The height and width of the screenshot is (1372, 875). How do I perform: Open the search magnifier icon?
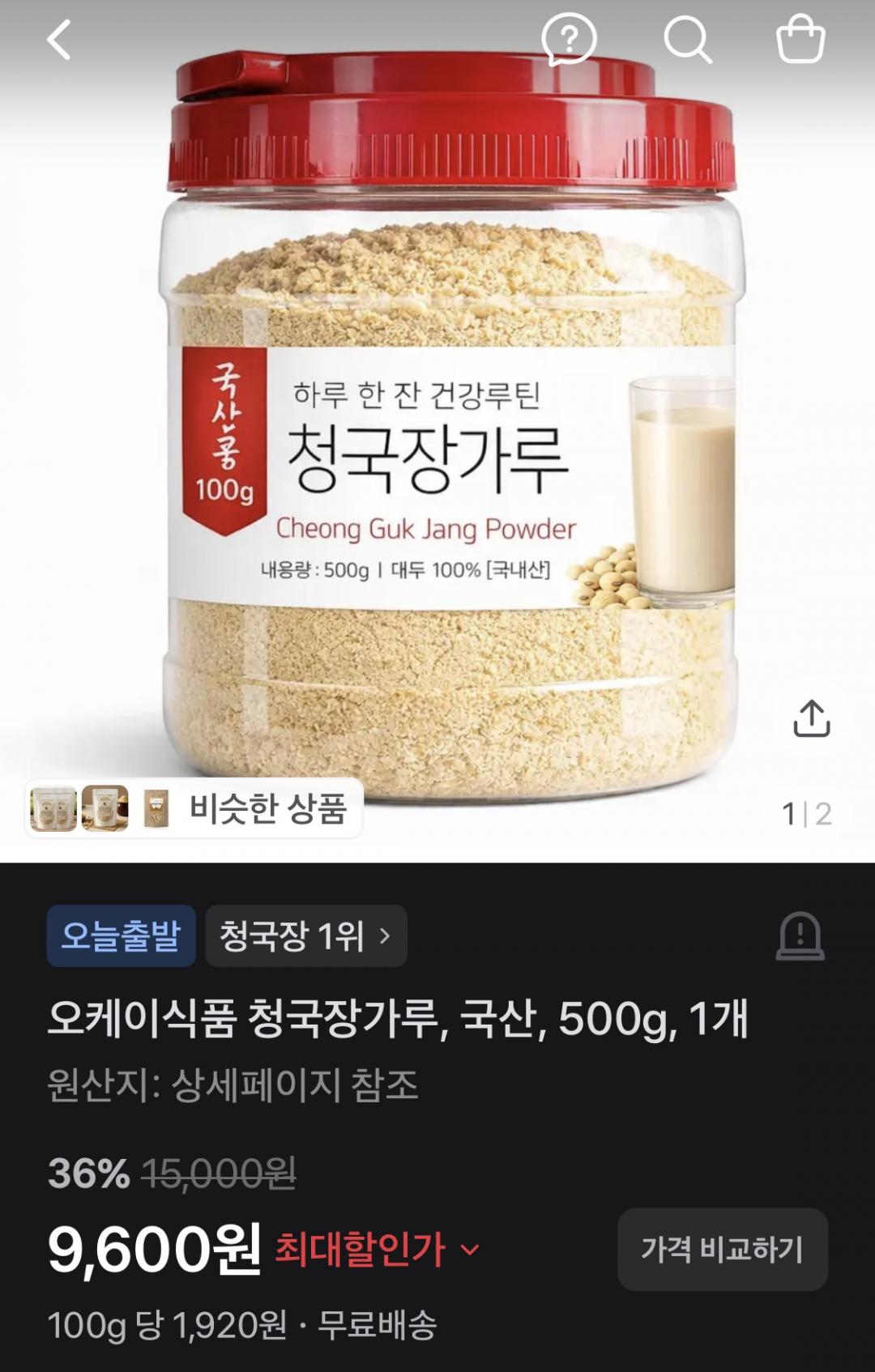click(687, 40)
